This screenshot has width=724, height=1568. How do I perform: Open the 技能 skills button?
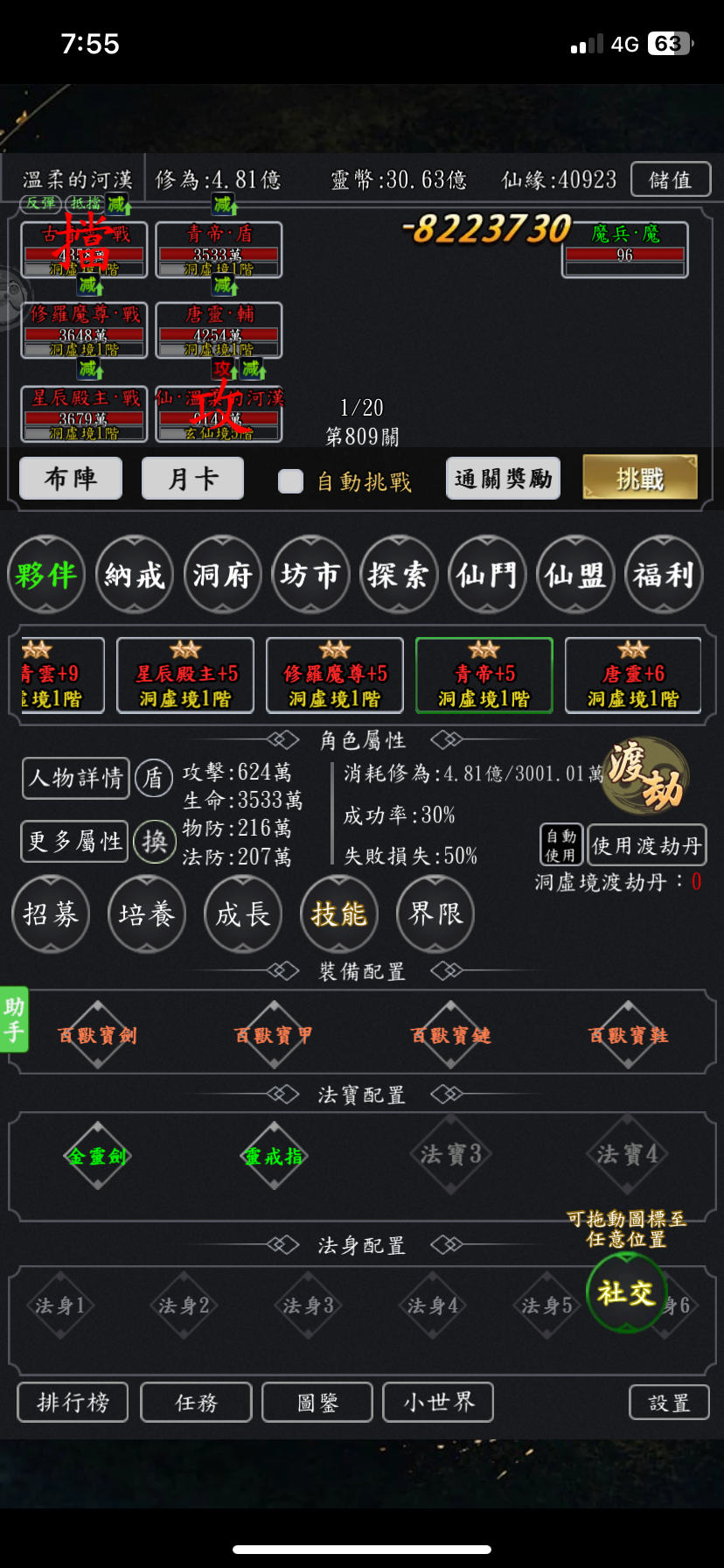(x=339, y=914)
